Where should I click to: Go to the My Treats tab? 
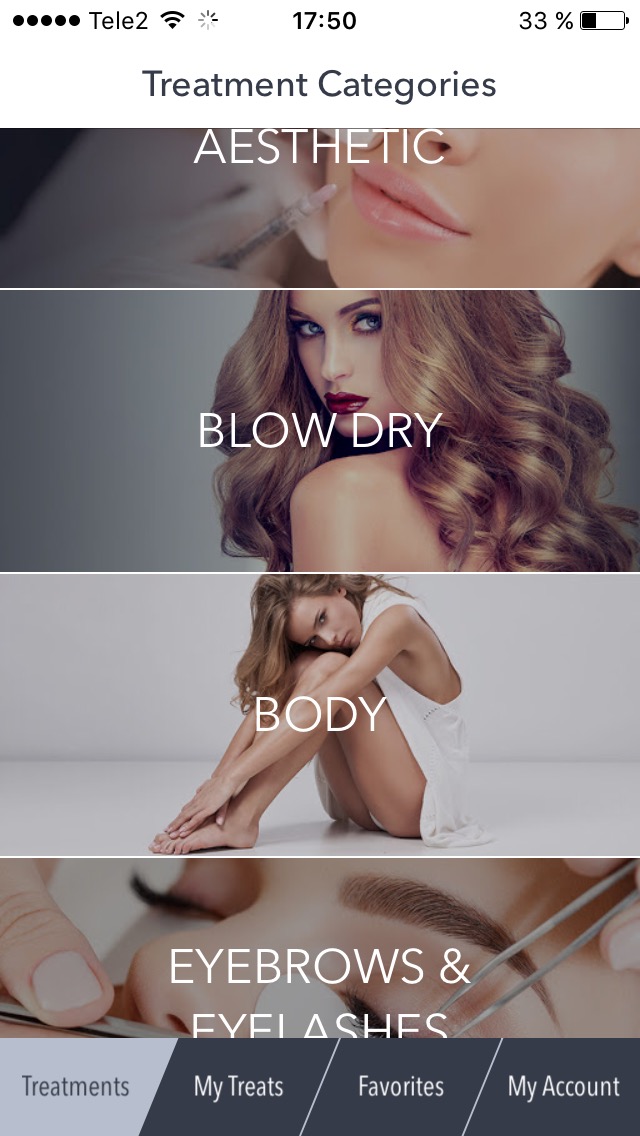pyautogui.click(x=238, y=1087)
